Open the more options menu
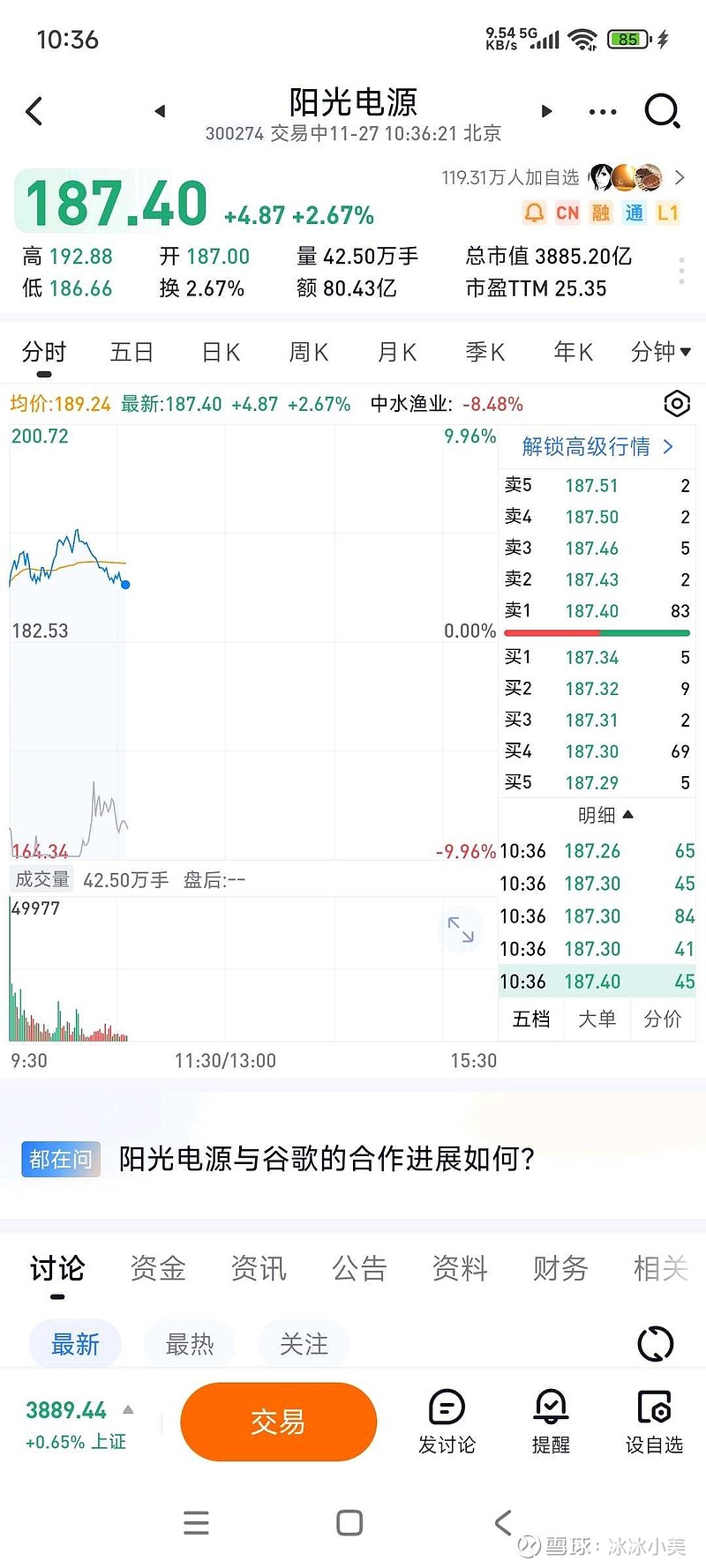Screen dimensions: 706x1568 (x=602, y=111)
